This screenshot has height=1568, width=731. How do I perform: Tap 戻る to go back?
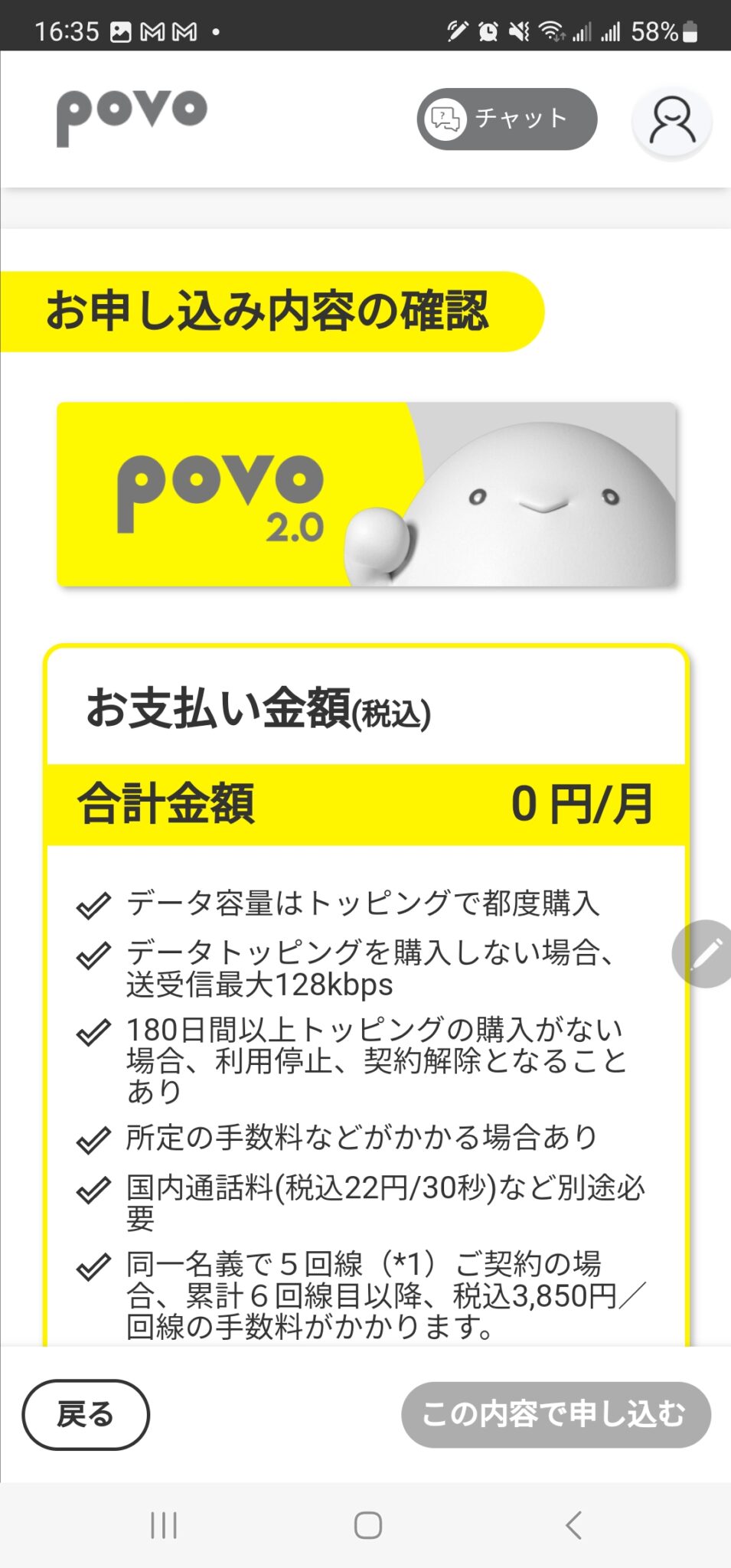(x=86, y=1415)
